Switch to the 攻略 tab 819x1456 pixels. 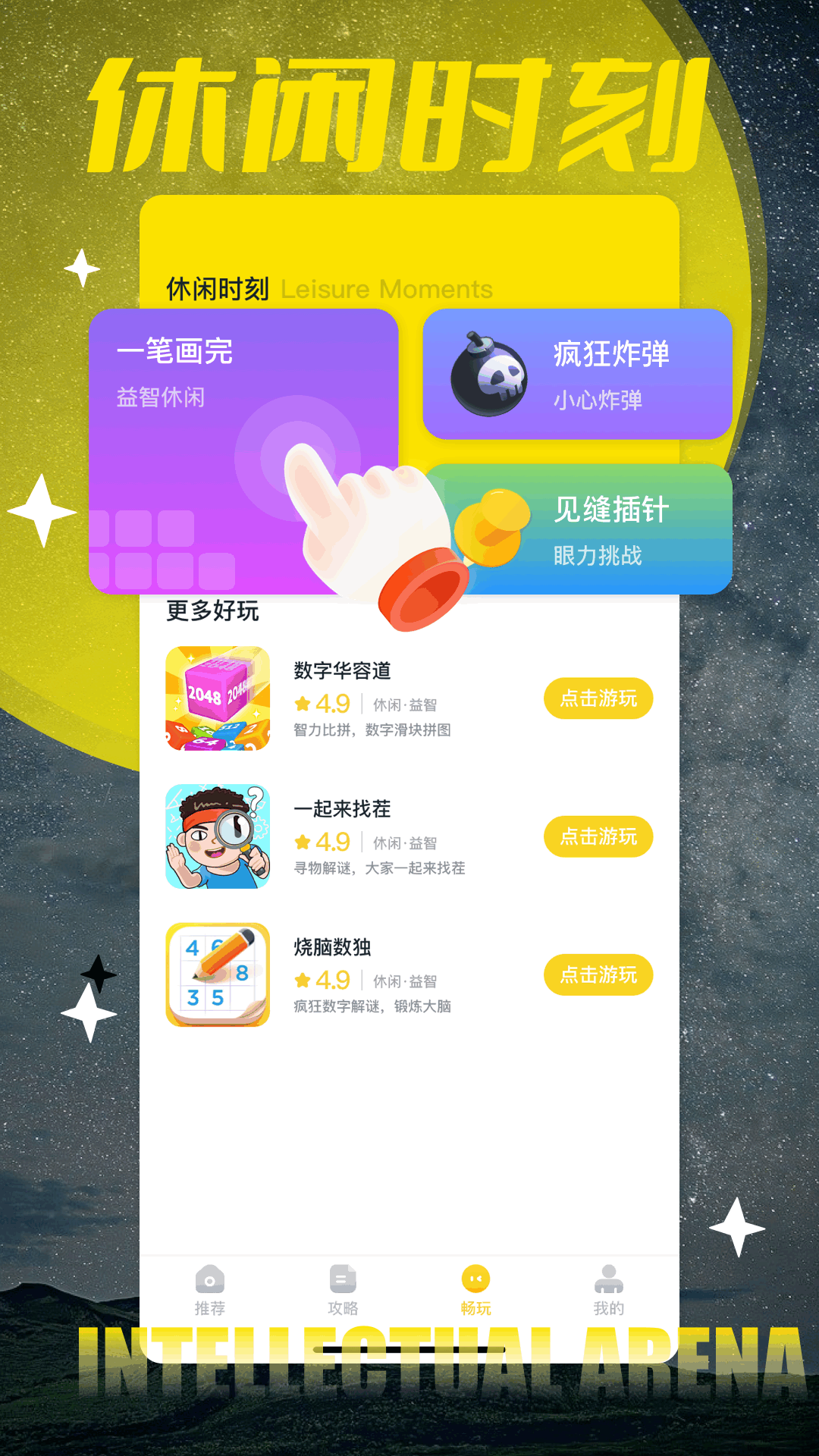point(343,1289)
